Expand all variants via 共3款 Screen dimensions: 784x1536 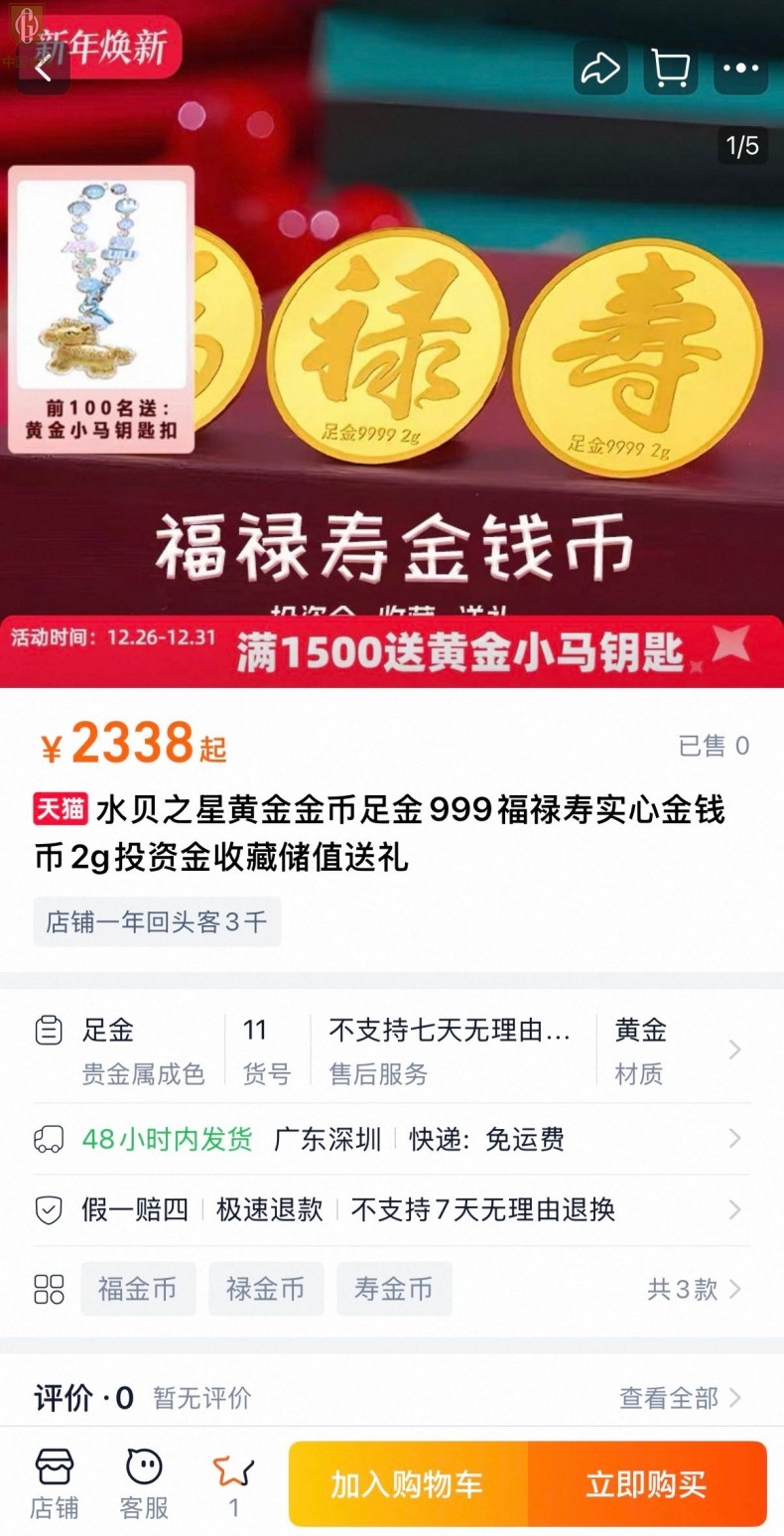coord(694,1289)
